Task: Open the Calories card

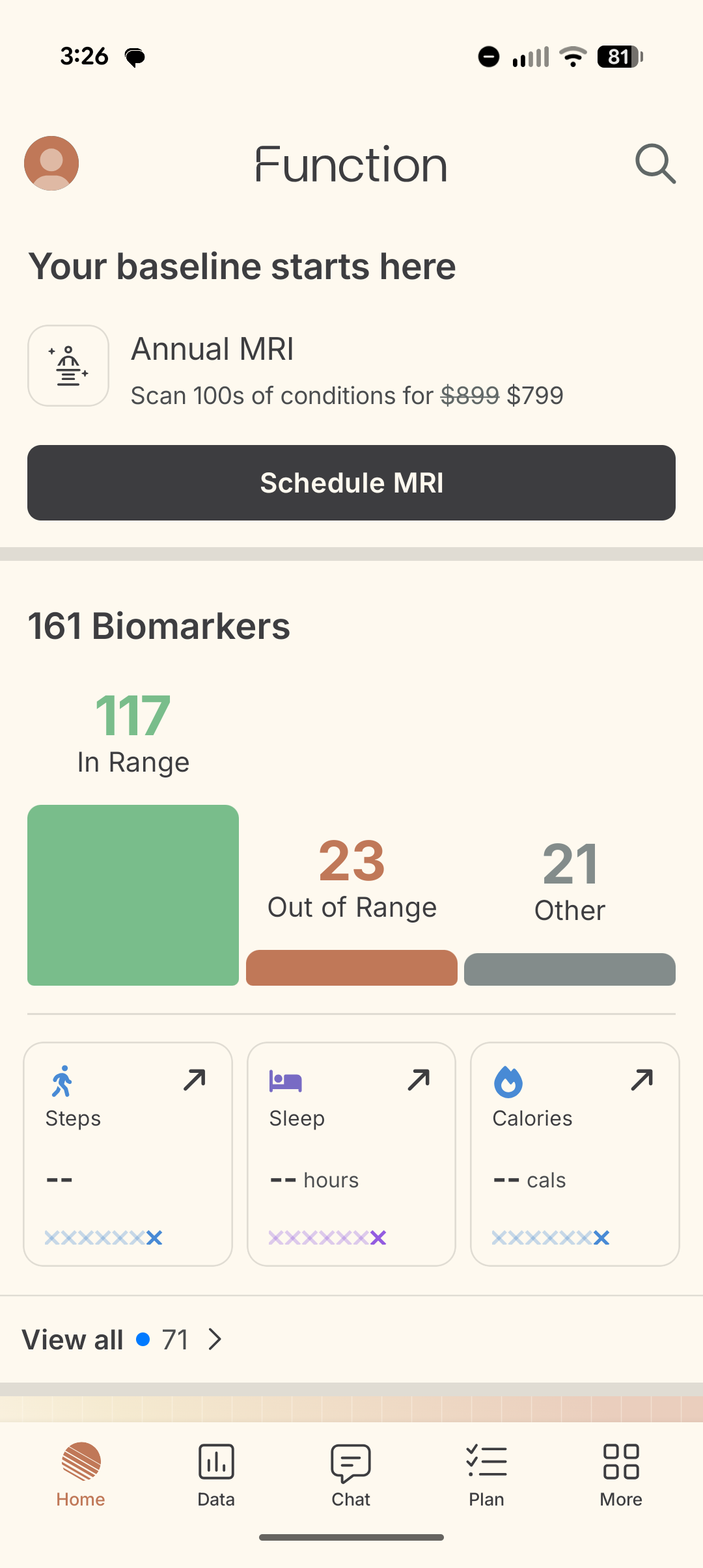Action: (575, 1154)
